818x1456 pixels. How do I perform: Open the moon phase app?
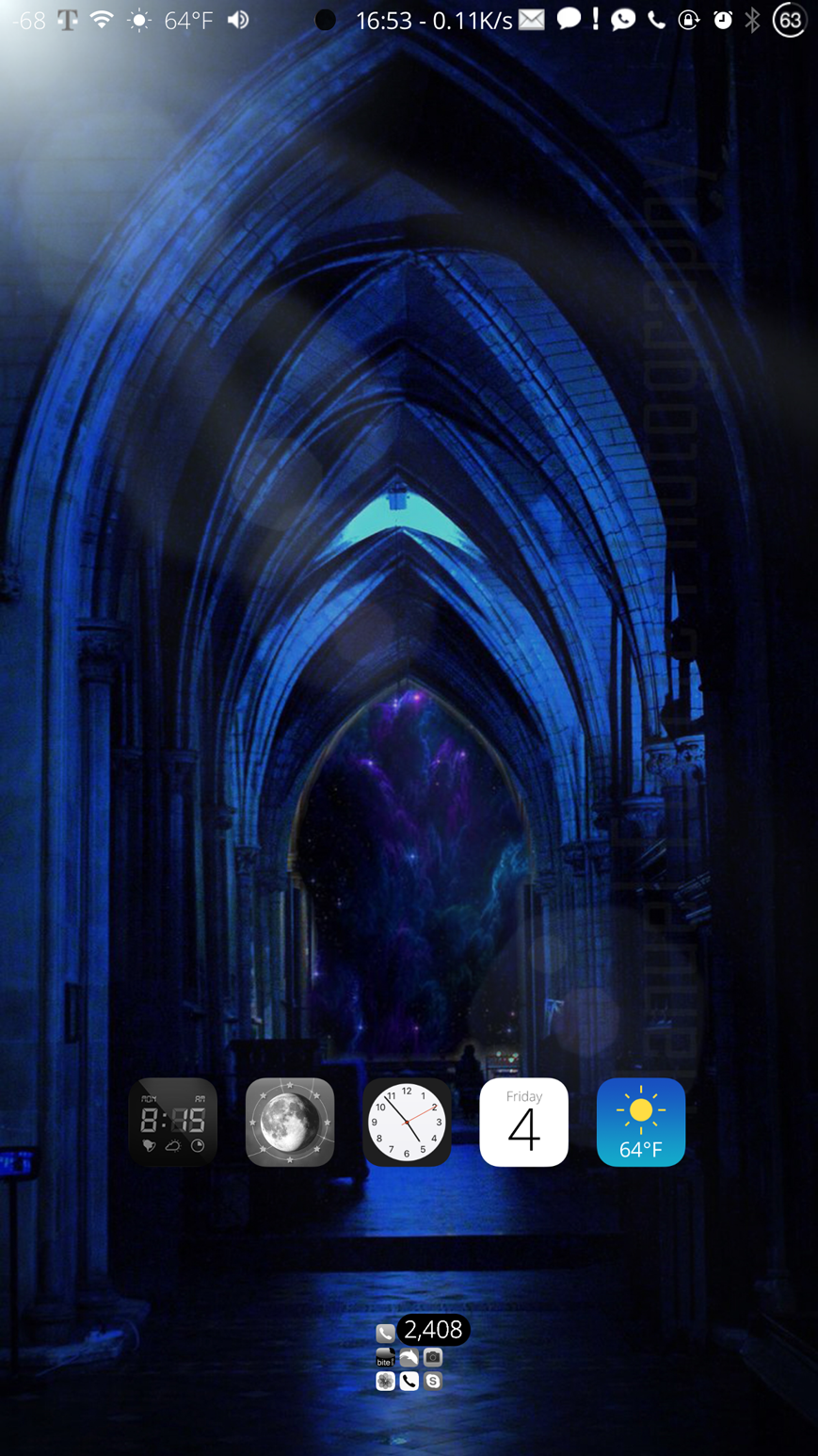pyautogui.click(x=290, y=1122)
